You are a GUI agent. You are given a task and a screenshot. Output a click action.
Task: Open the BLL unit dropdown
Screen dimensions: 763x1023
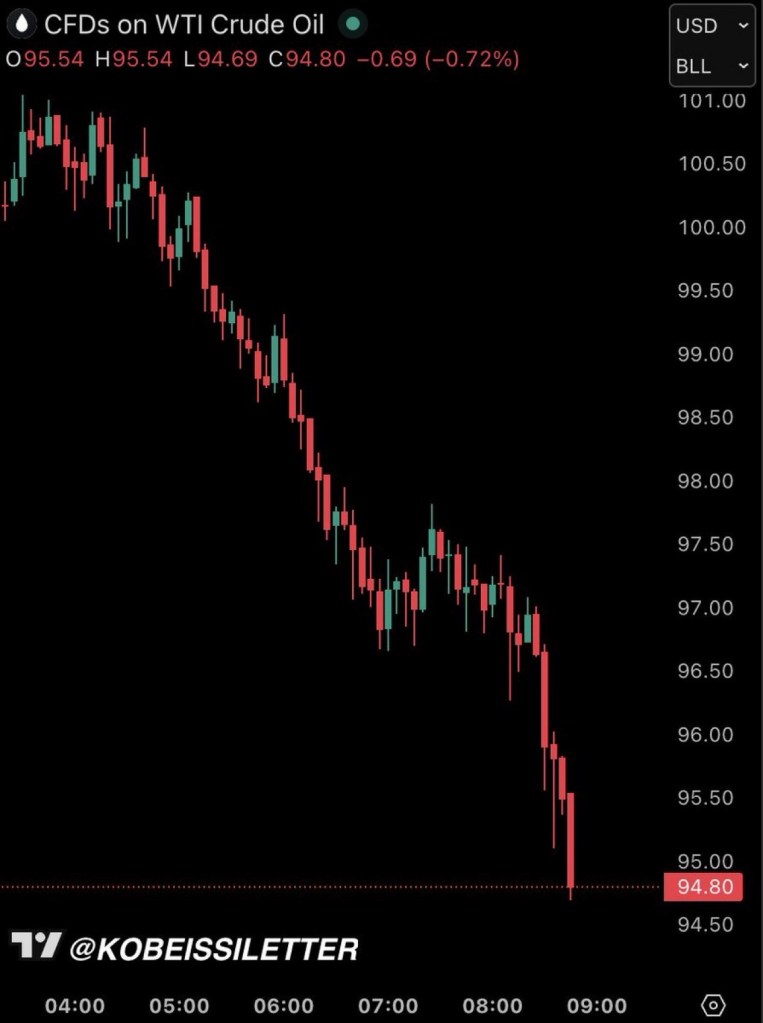712,66
